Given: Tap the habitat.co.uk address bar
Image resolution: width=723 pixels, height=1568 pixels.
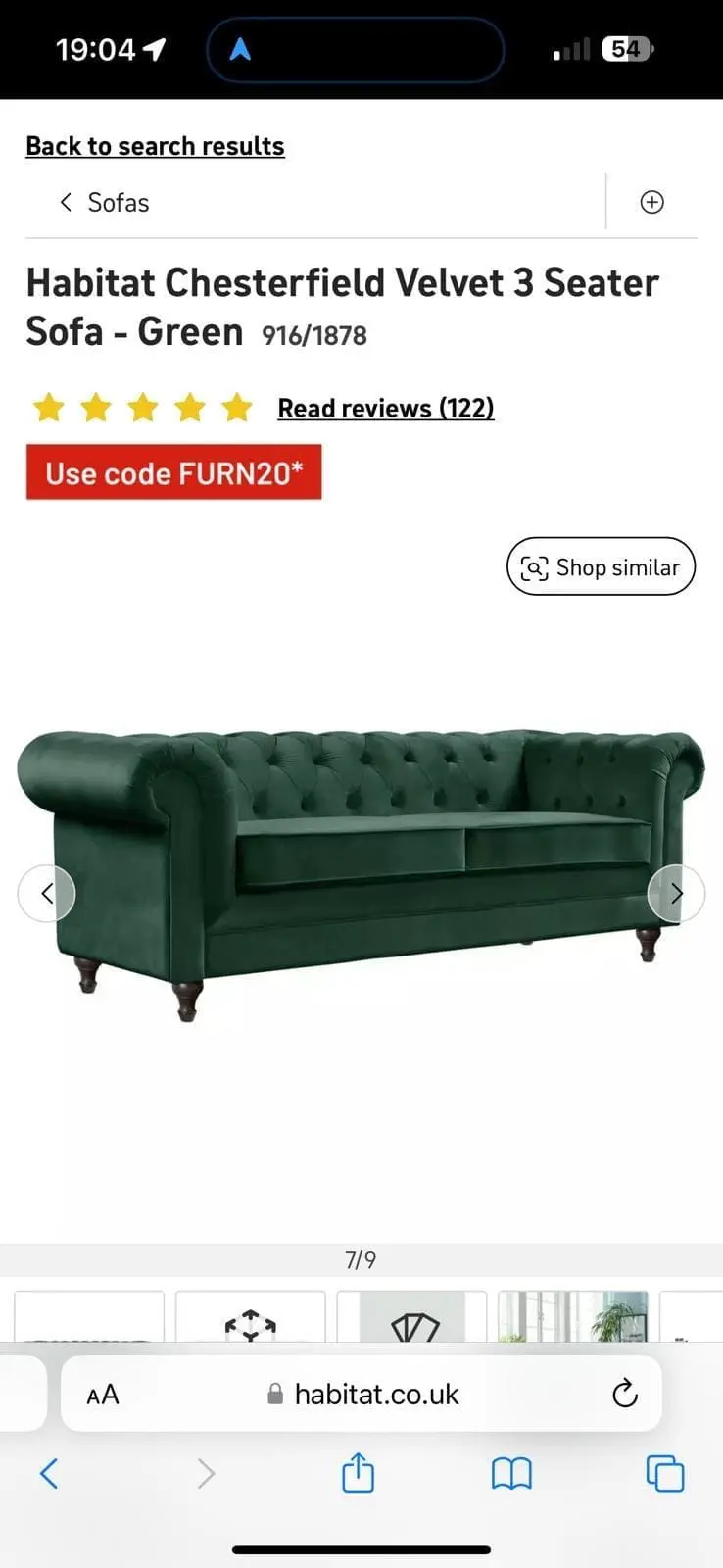Looking at the screenshot, I should point(361,1394).
